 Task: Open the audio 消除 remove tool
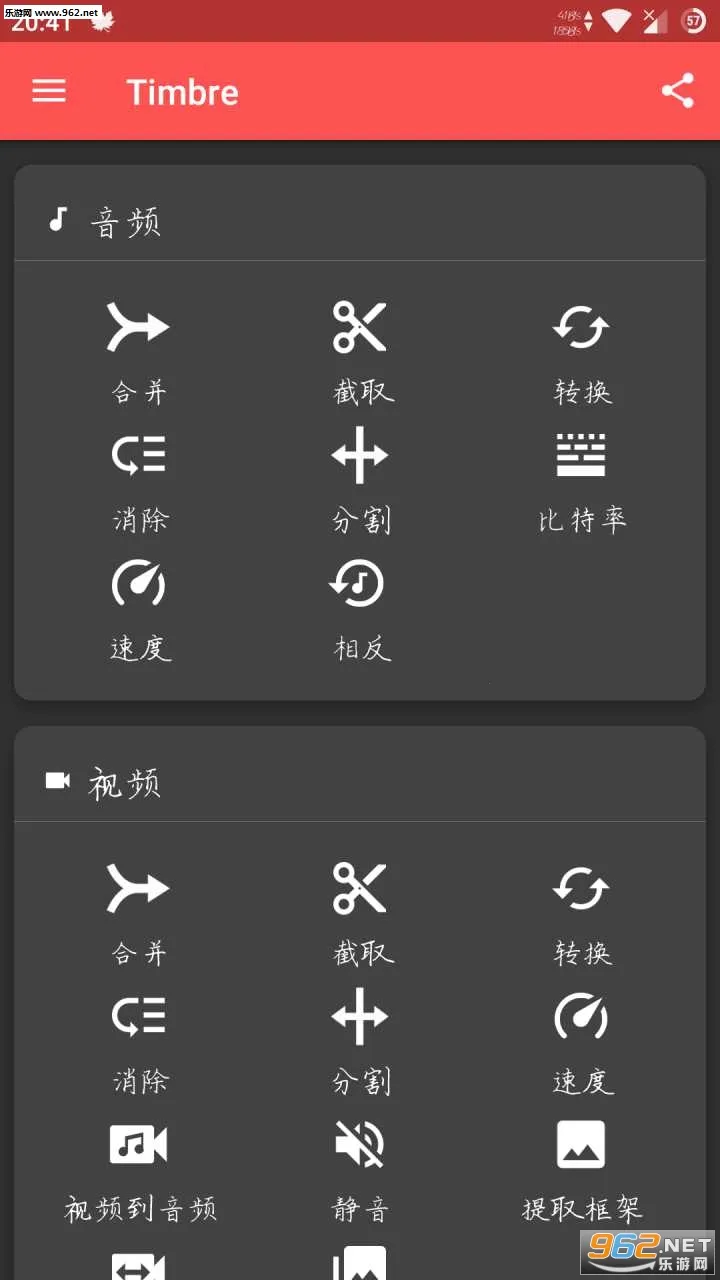pyautogui.click(x=138, y=480)
